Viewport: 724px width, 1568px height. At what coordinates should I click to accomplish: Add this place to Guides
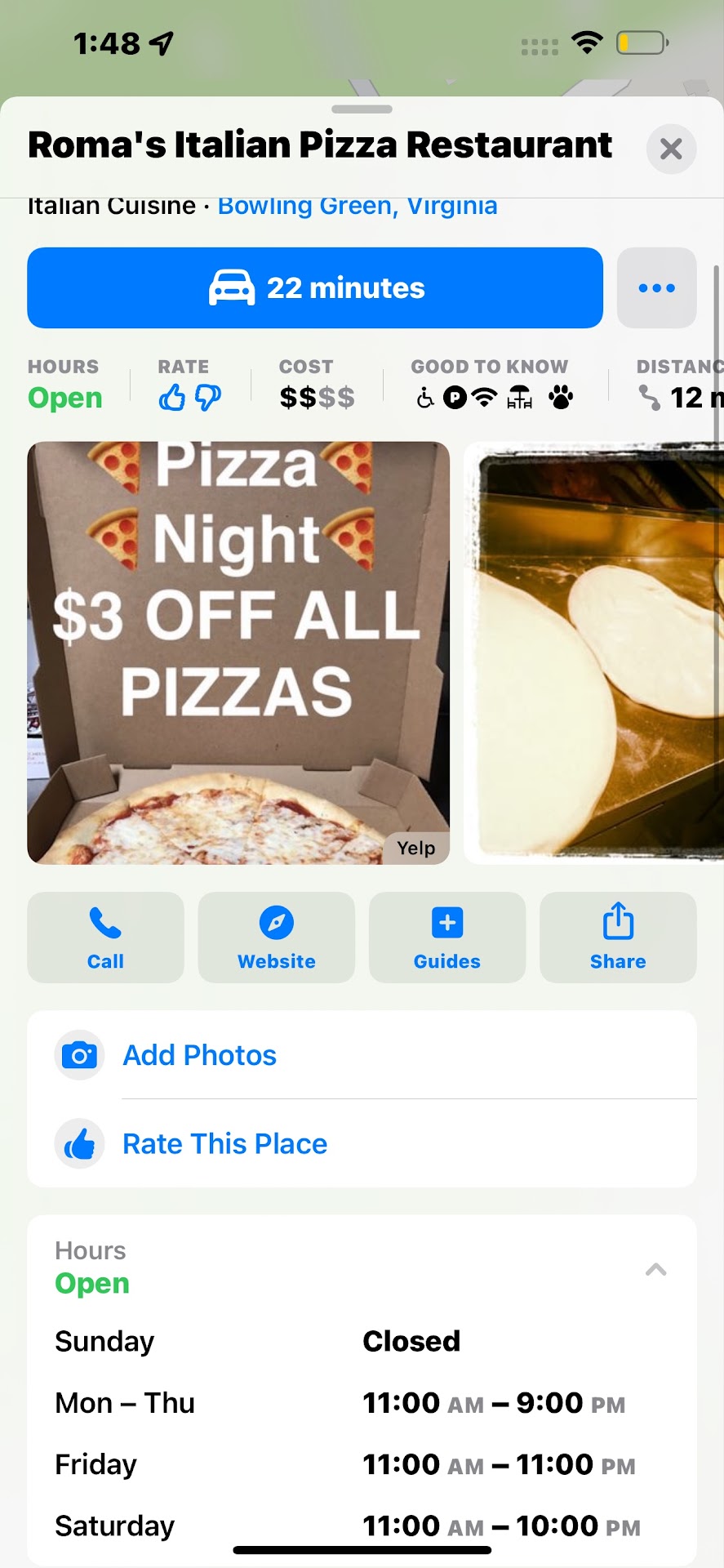(447, 938)
